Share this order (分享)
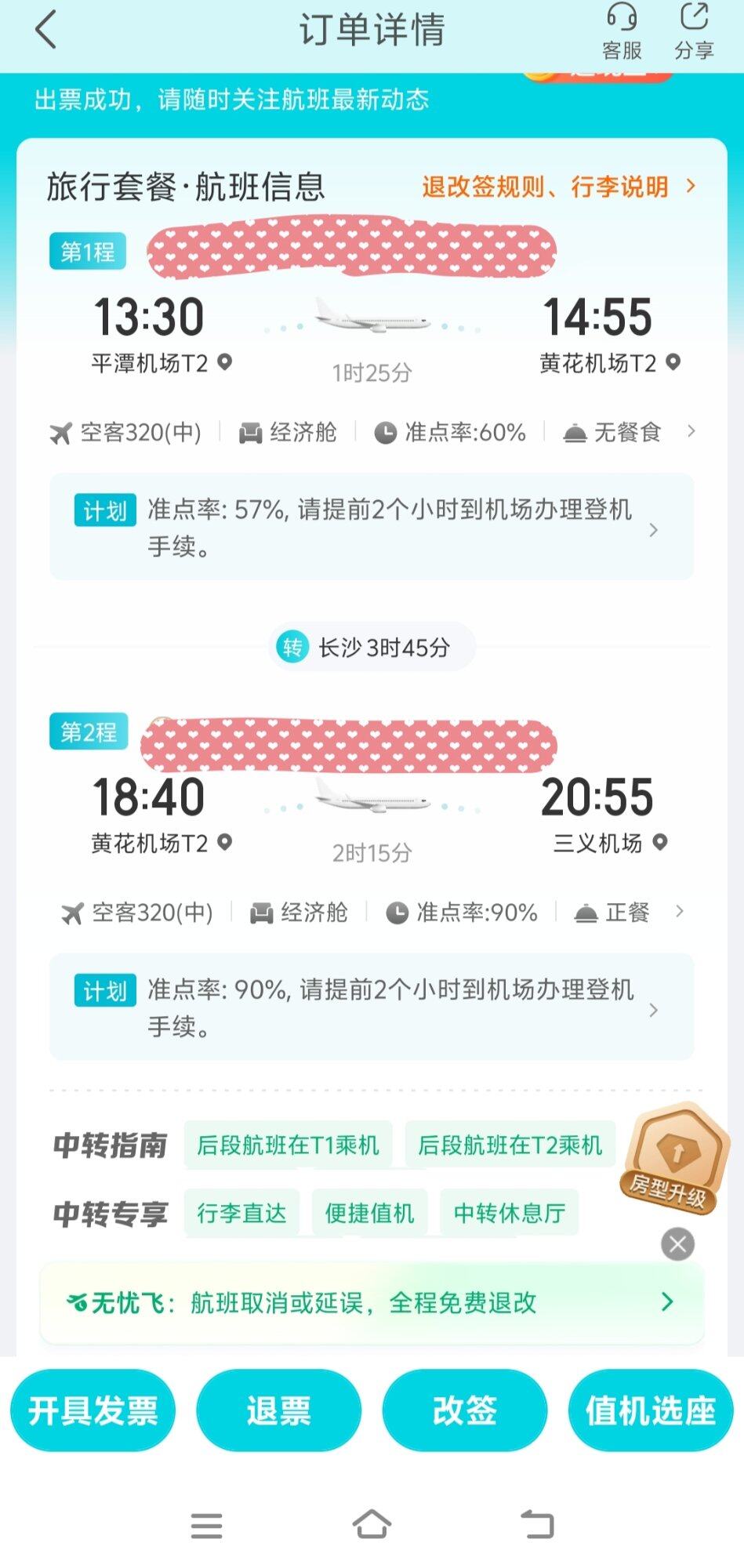 pos(694,31)
